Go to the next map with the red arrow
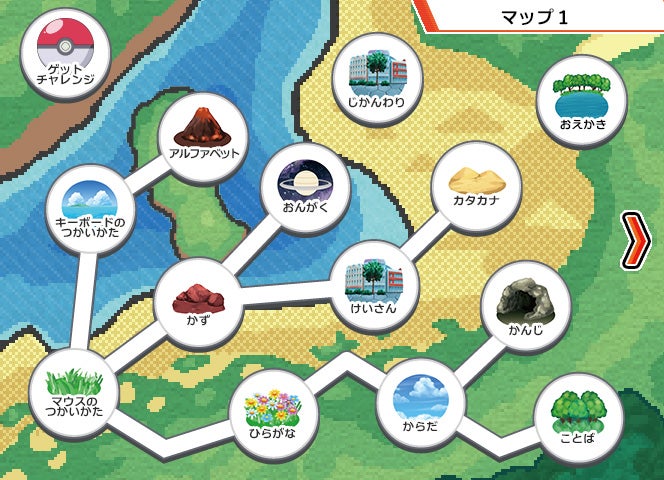 [x=636, y=240]
